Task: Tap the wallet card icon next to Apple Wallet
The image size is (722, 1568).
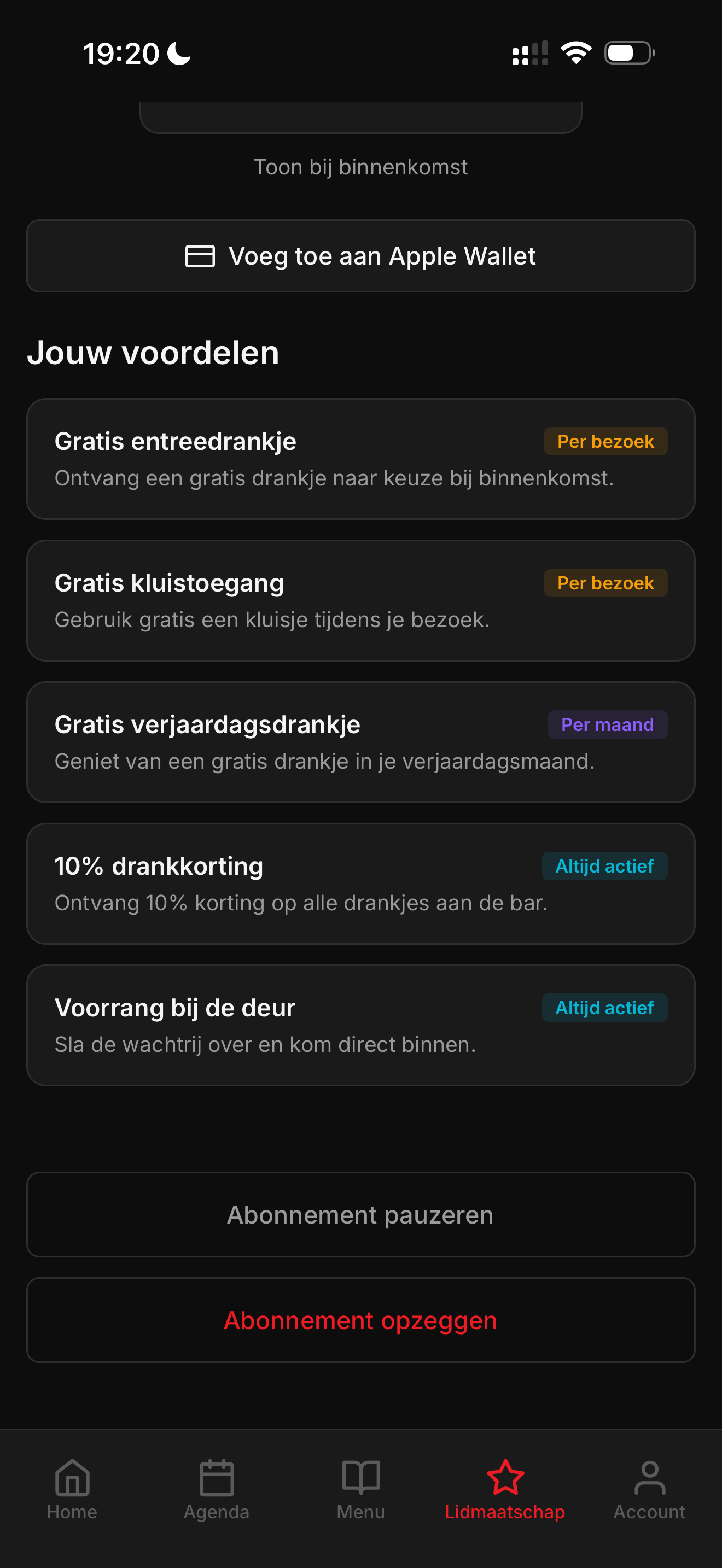Action: point(200,256)
